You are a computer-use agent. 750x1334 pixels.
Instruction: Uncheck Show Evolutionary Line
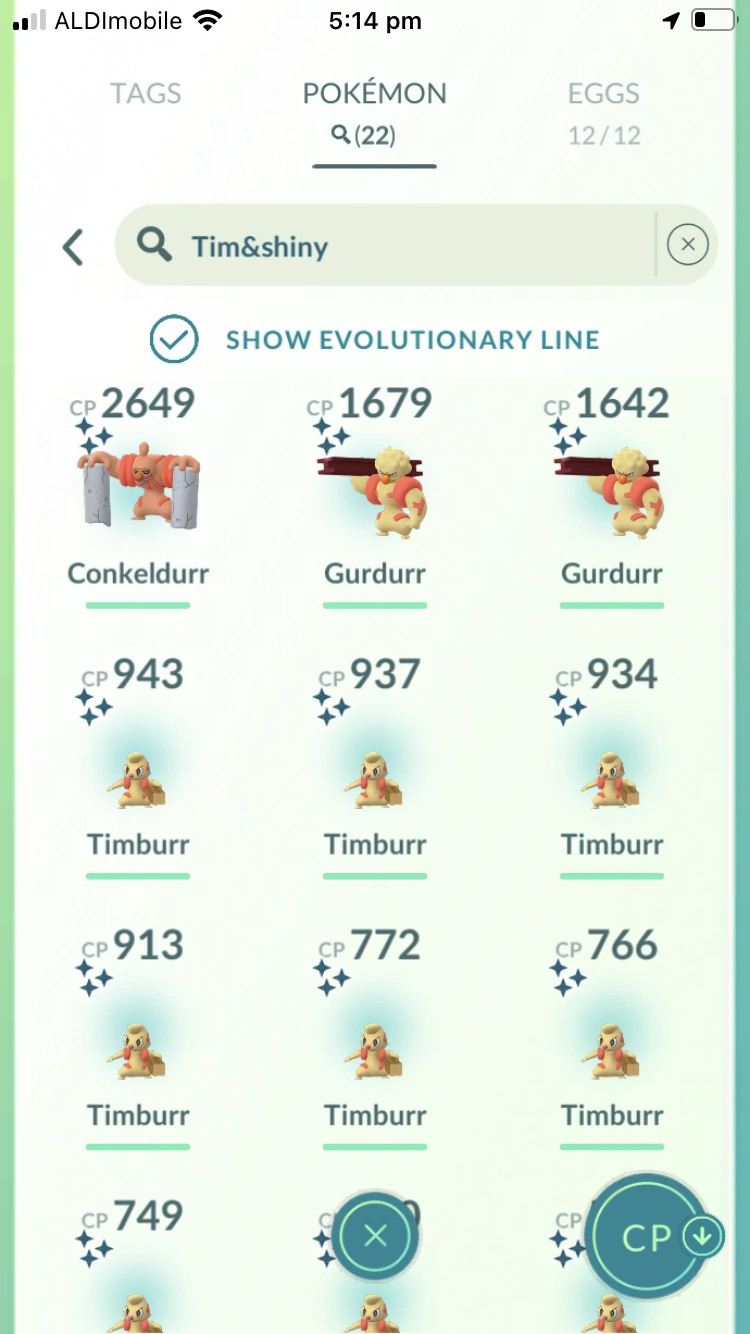[174, 339]
